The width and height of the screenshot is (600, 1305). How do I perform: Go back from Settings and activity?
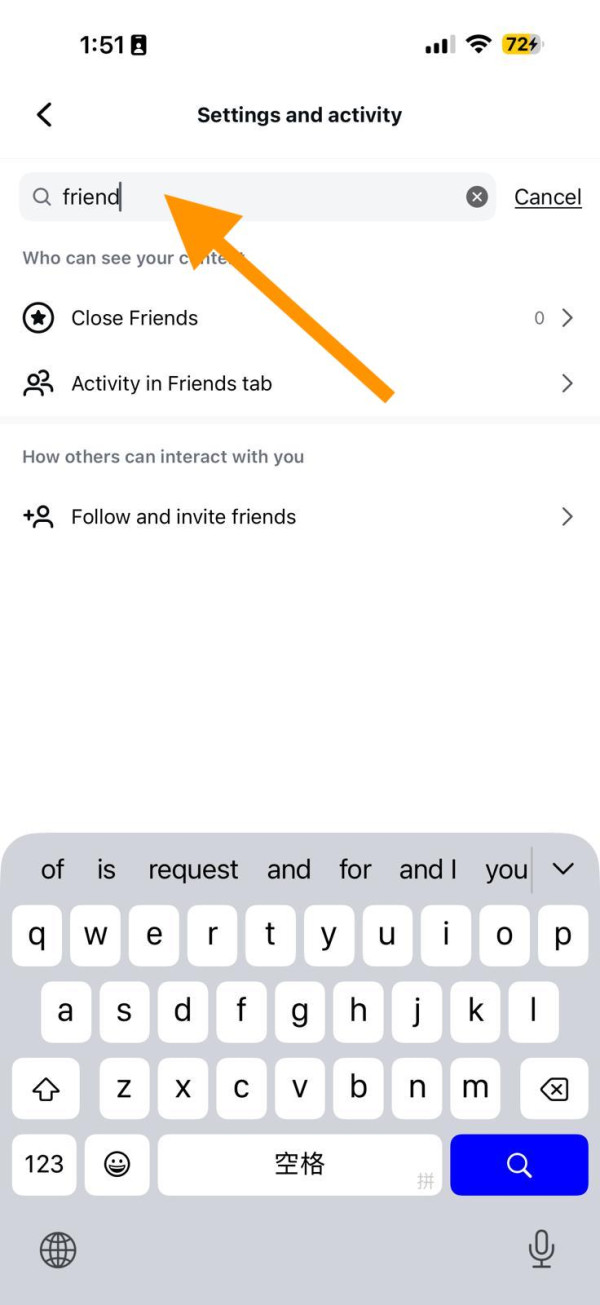tap(44, 115)
